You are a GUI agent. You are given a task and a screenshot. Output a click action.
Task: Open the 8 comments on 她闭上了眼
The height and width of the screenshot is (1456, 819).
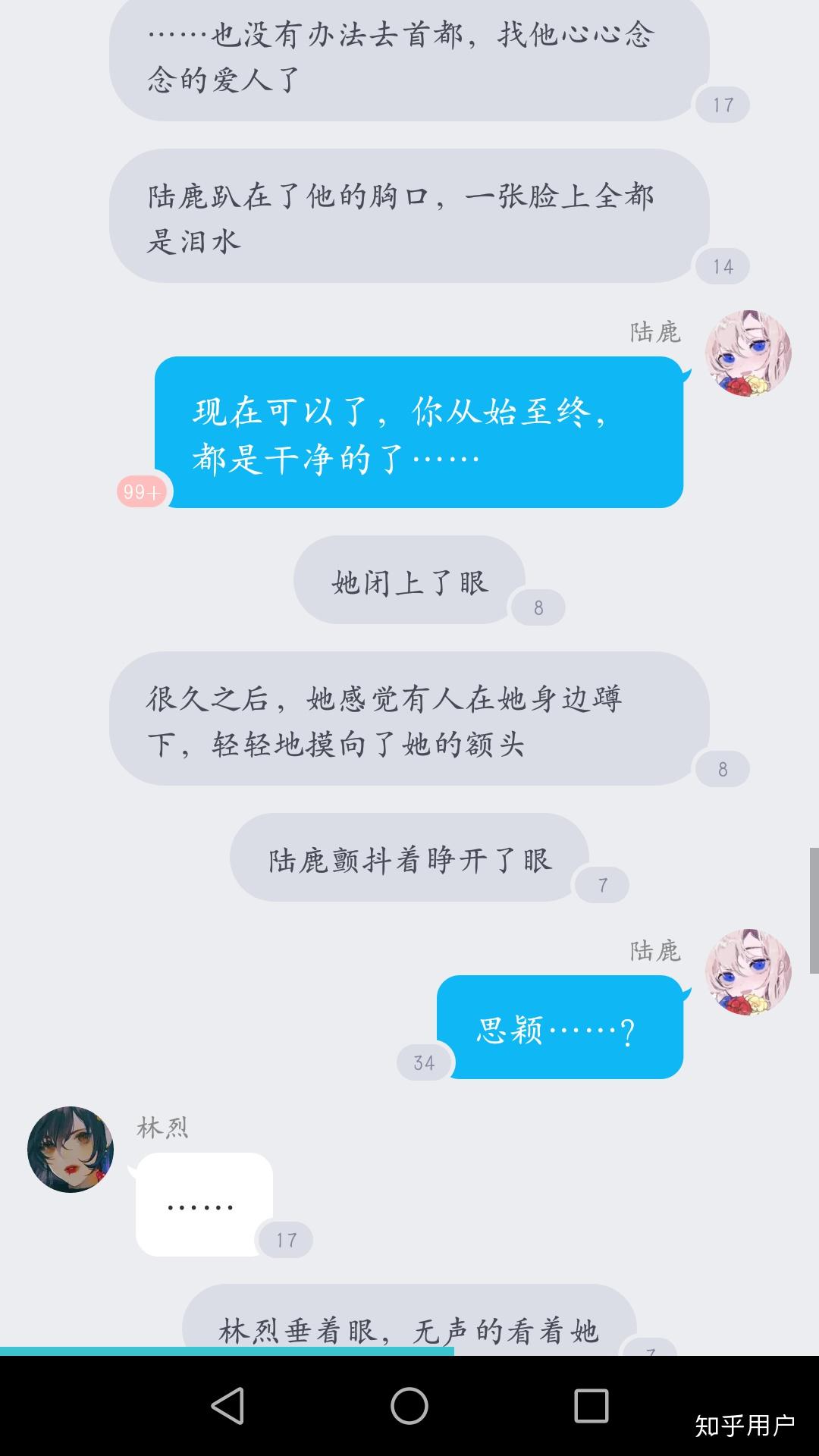click(538, 607)
